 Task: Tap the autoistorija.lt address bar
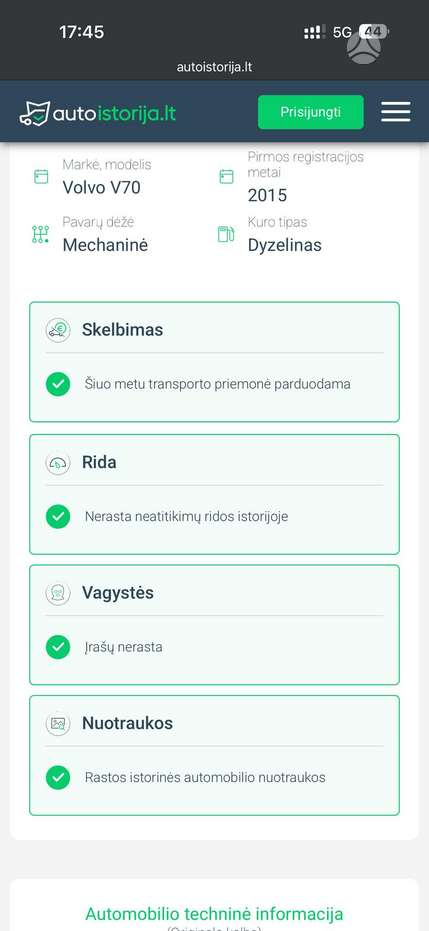click(x=214, y=67)
